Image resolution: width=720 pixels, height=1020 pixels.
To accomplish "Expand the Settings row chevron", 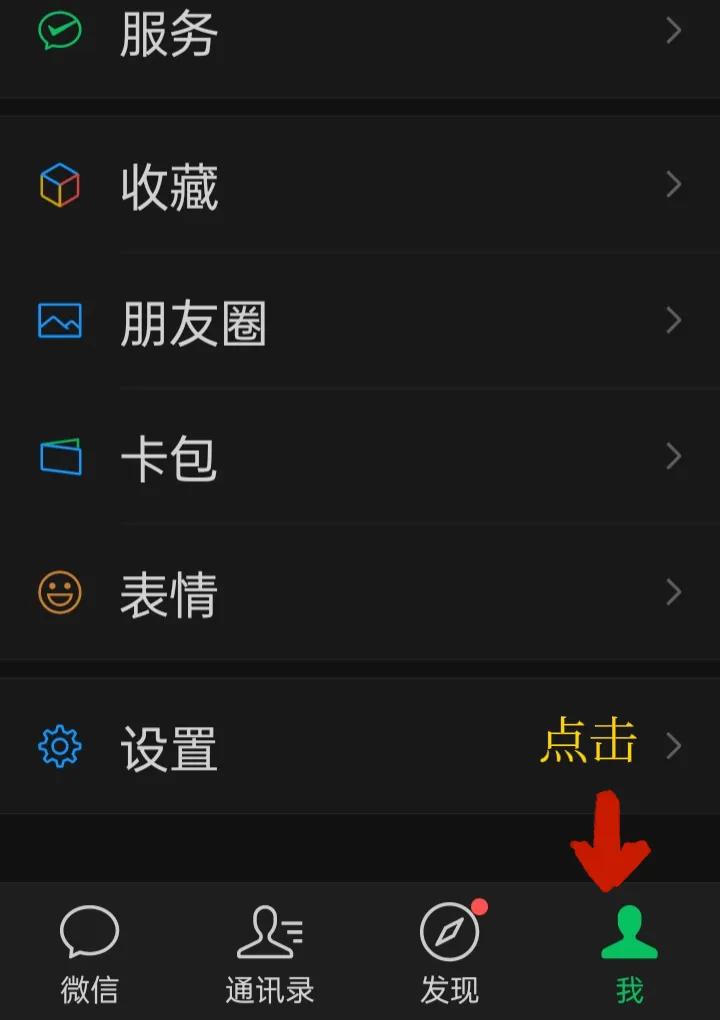I will [x=672, y=744].
